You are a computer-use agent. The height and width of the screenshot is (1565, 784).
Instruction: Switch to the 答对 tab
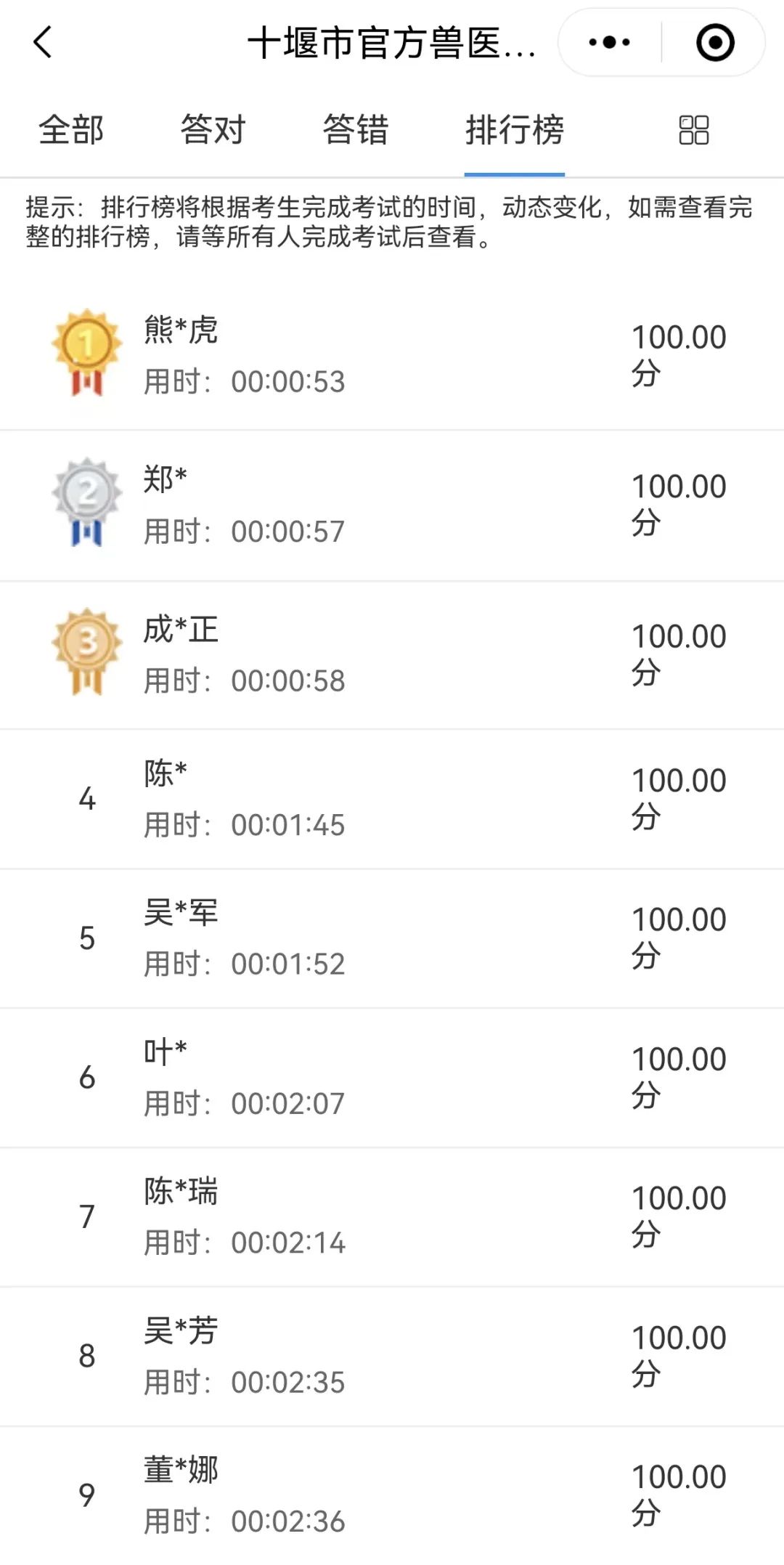click(213, 130)
